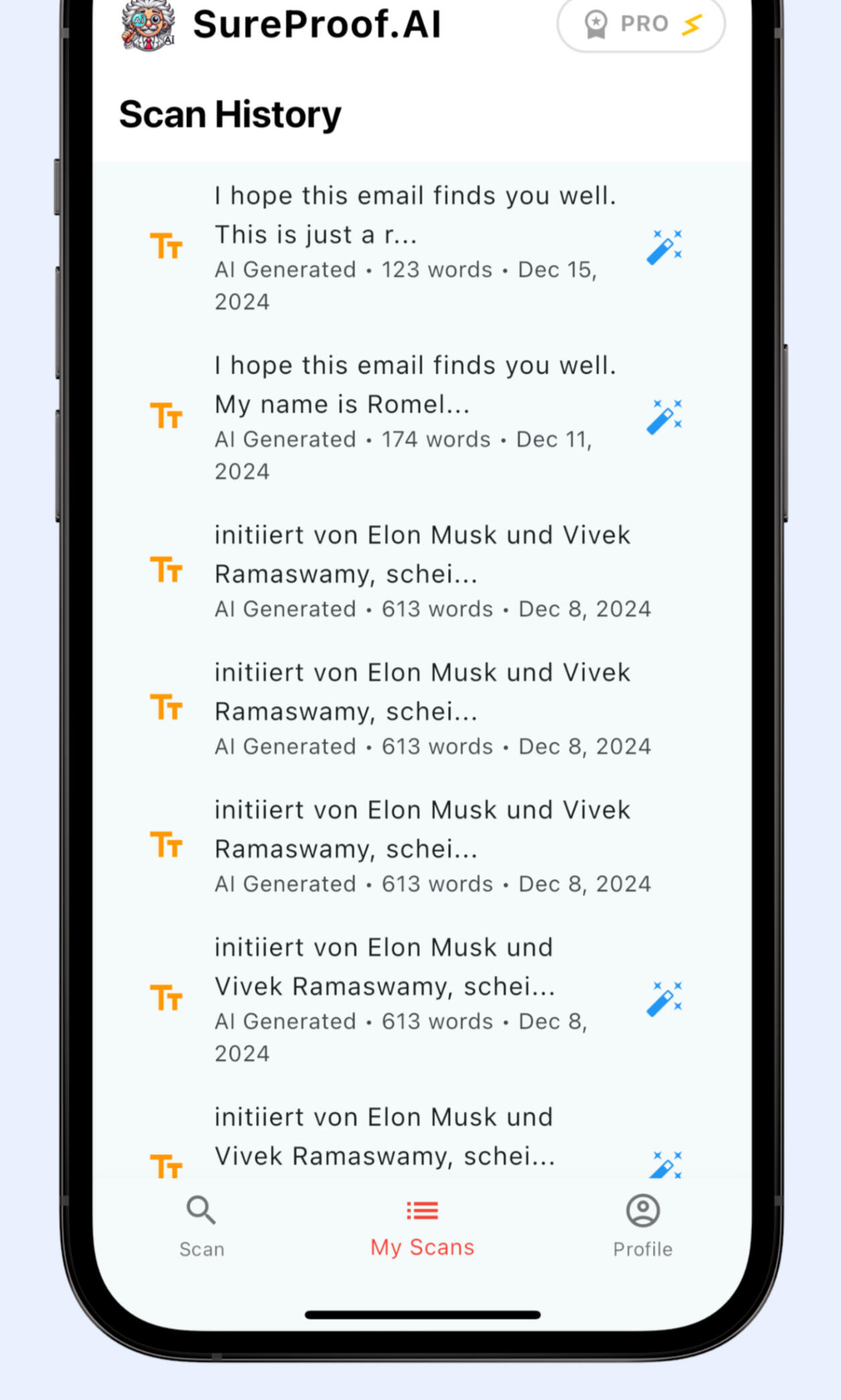The height and width of the screenshot is (1400, 841).
Task: Open the 123 words scan from Dec 15
Action: [x=415, y=248]
